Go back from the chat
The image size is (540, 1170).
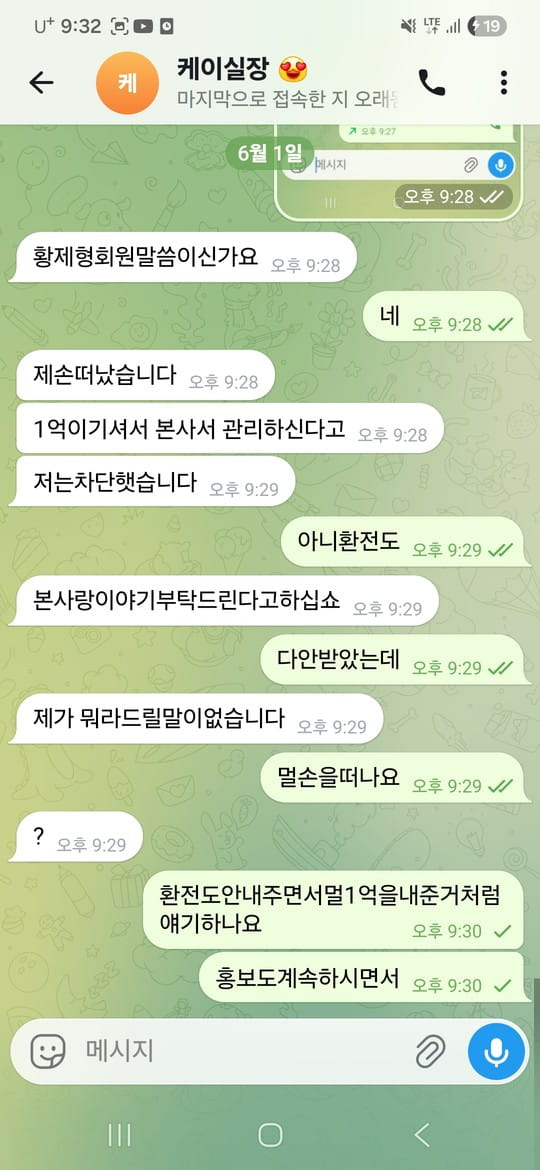[41, 83]
